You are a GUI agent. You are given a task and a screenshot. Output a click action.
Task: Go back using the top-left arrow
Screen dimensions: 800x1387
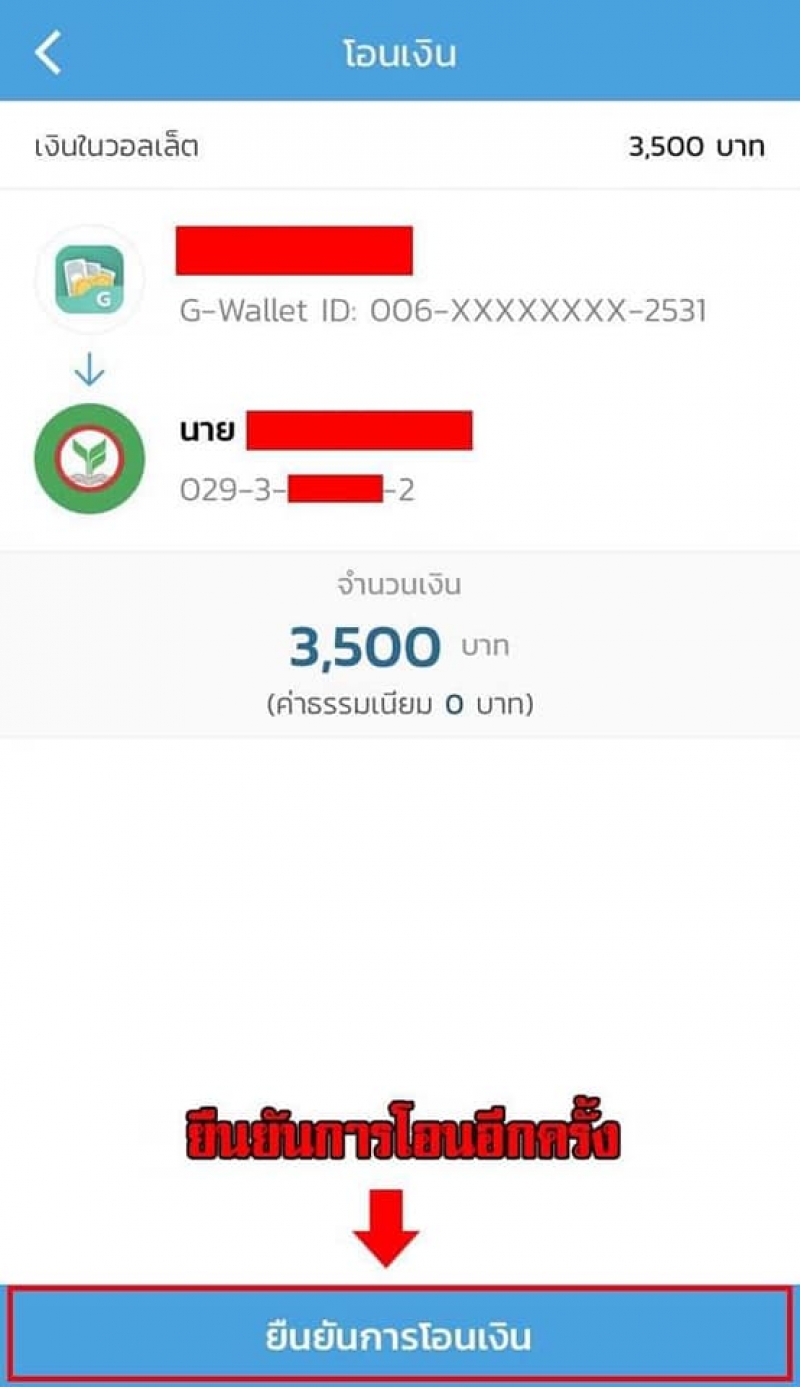click(x=48, y=52)
